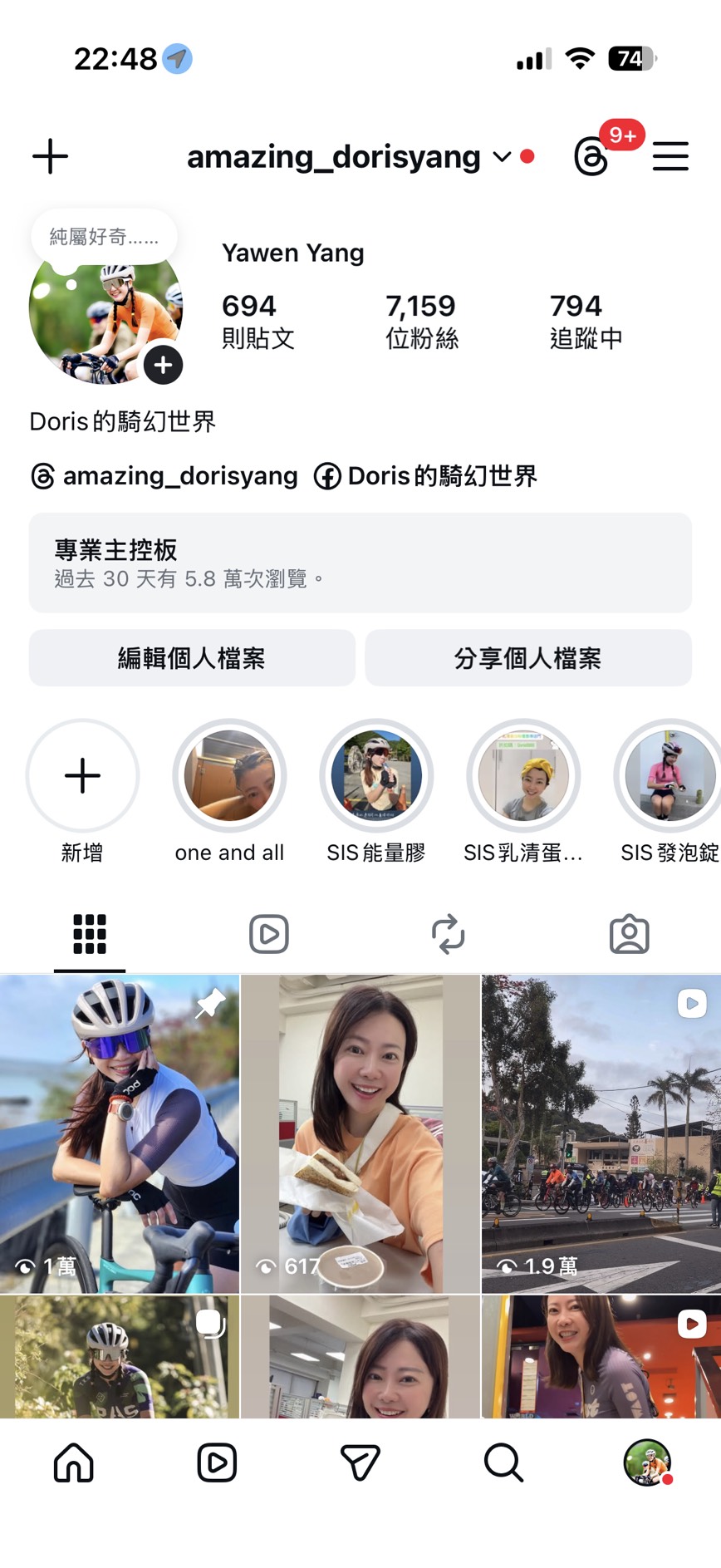
Task: Open the reposts tab icon
Action: coord(449,933)
